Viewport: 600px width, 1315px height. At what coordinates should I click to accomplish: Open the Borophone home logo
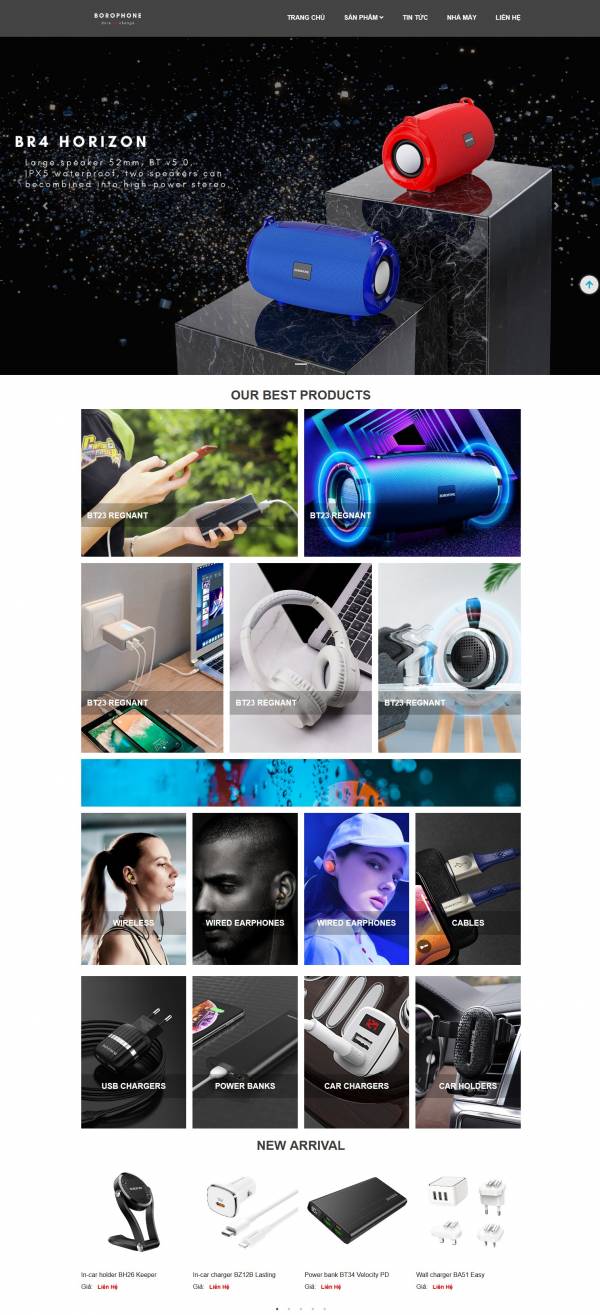[118, 18]
